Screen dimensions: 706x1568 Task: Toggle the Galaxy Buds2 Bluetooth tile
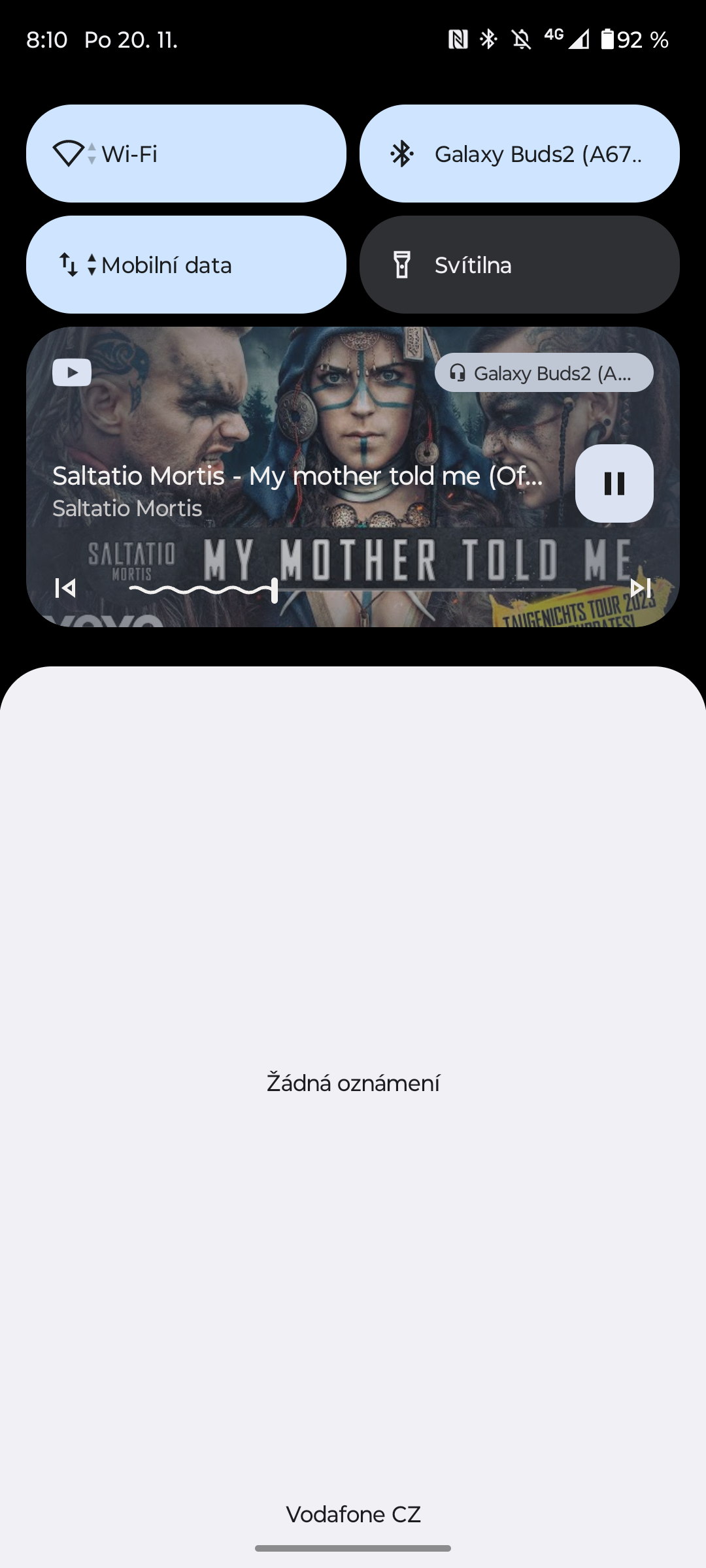point(520,154)
